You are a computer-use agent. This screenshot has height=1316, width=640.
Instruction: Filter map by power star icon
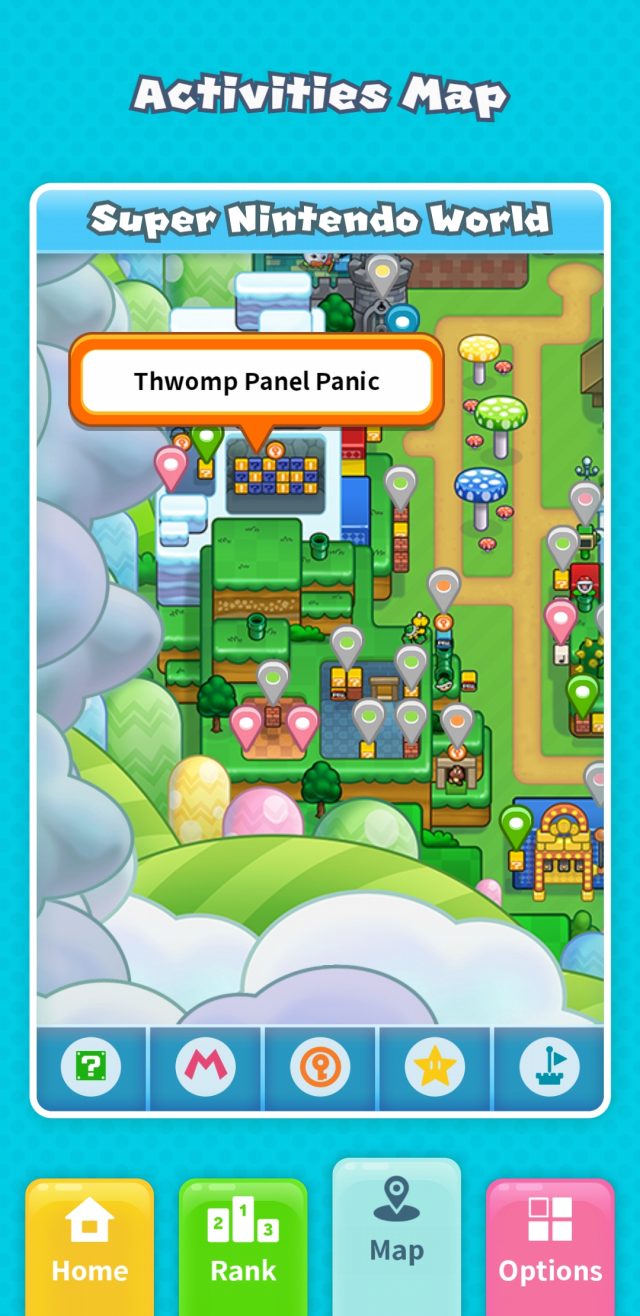[x=434, y=1069]
